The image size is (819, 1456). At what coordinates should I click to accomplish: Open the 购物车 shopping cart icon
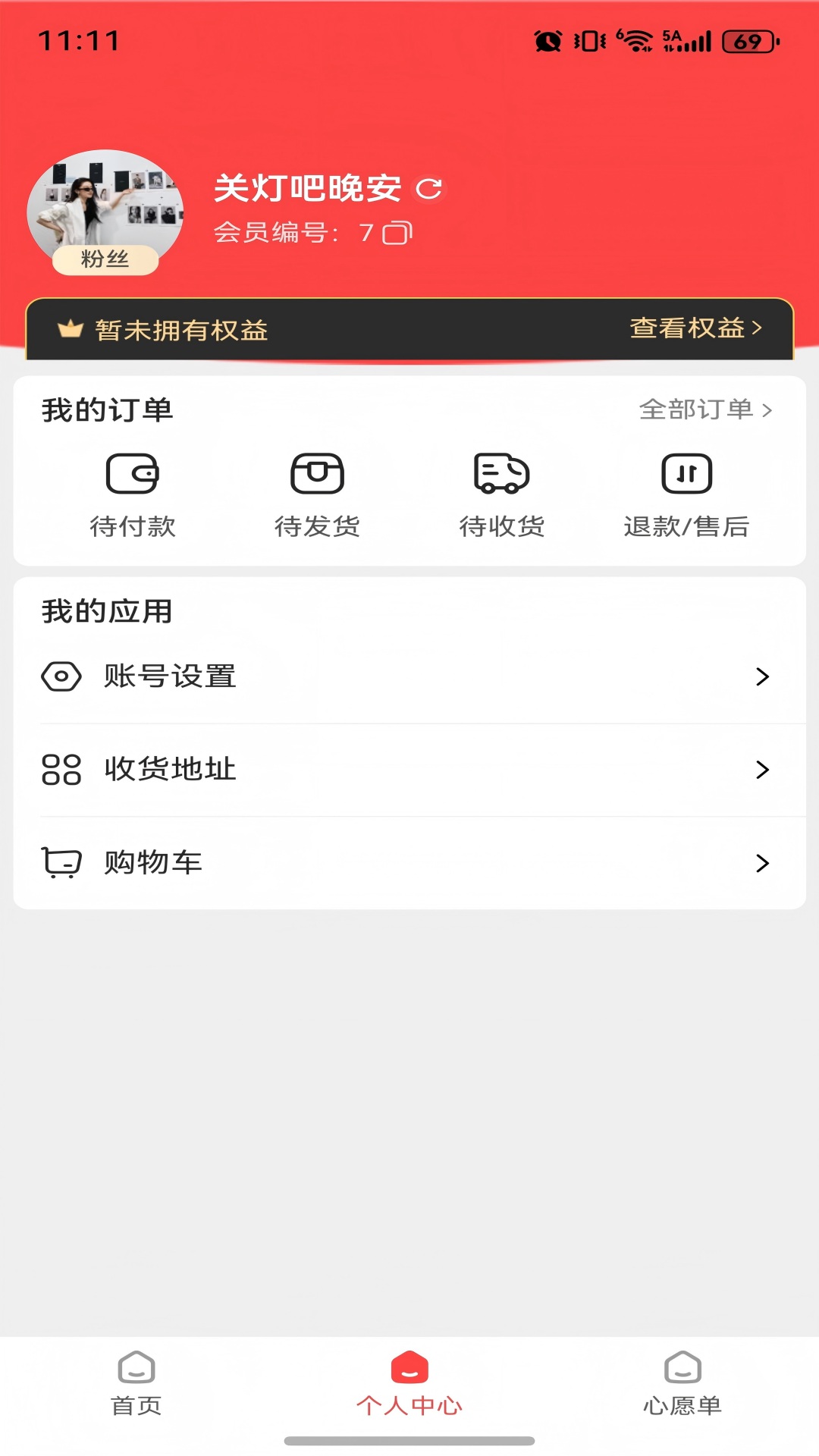(x=63, y=861)
